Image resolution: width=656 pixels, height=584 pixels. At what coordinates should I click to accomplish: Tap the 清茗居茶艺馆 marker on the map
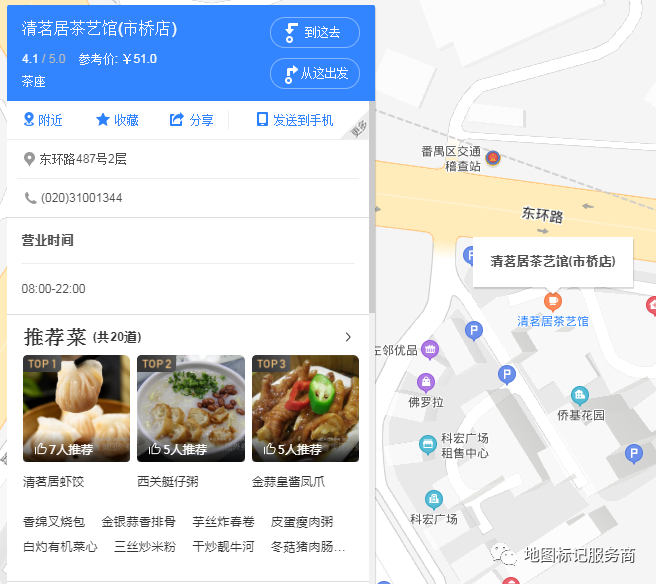click(551, 301)
